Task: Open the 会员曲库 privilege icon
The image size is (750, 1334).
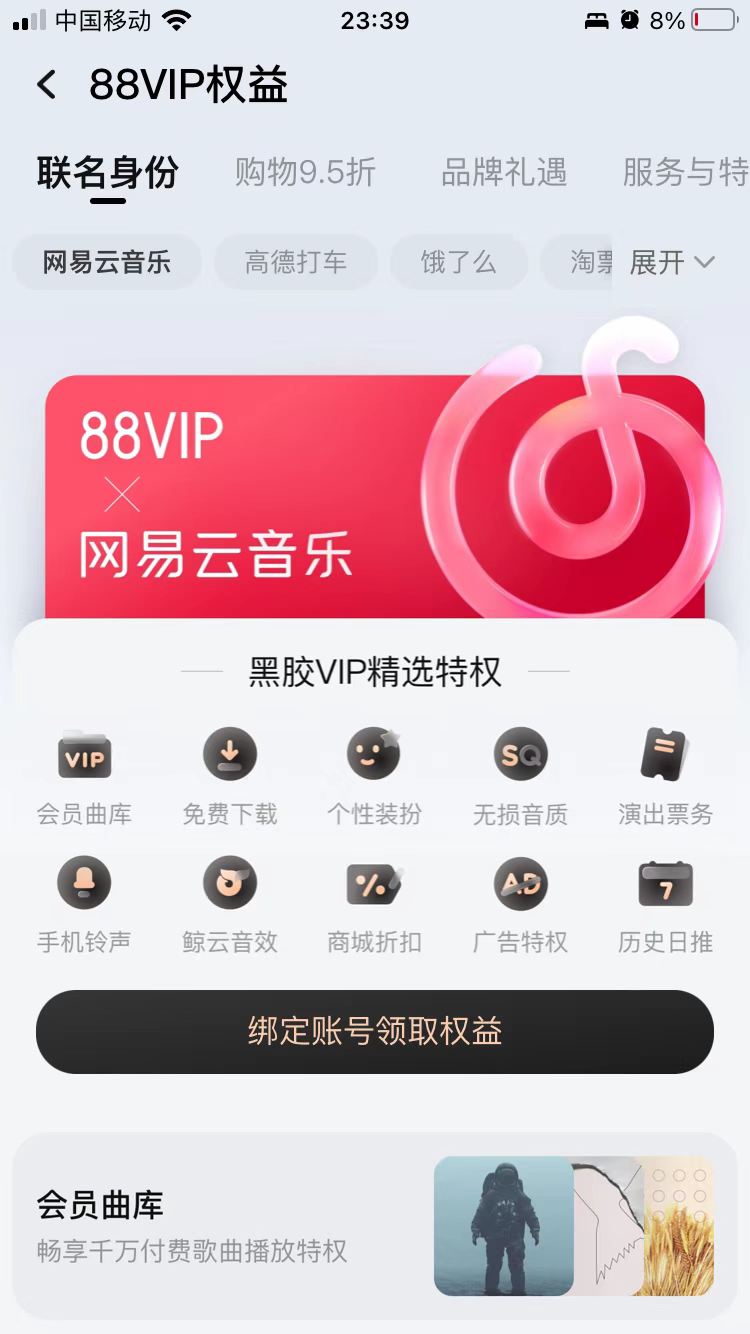Action: 84,757
